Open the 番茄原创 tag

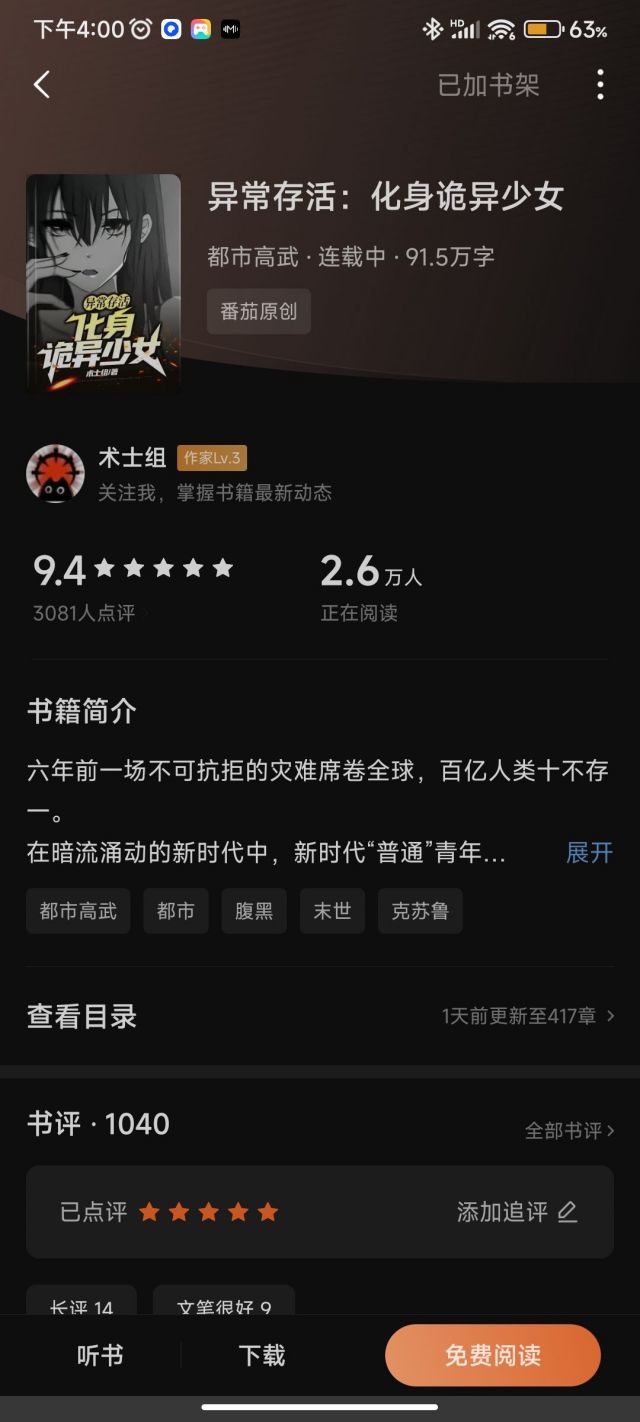pyautogui.click(x=259, y=311)
